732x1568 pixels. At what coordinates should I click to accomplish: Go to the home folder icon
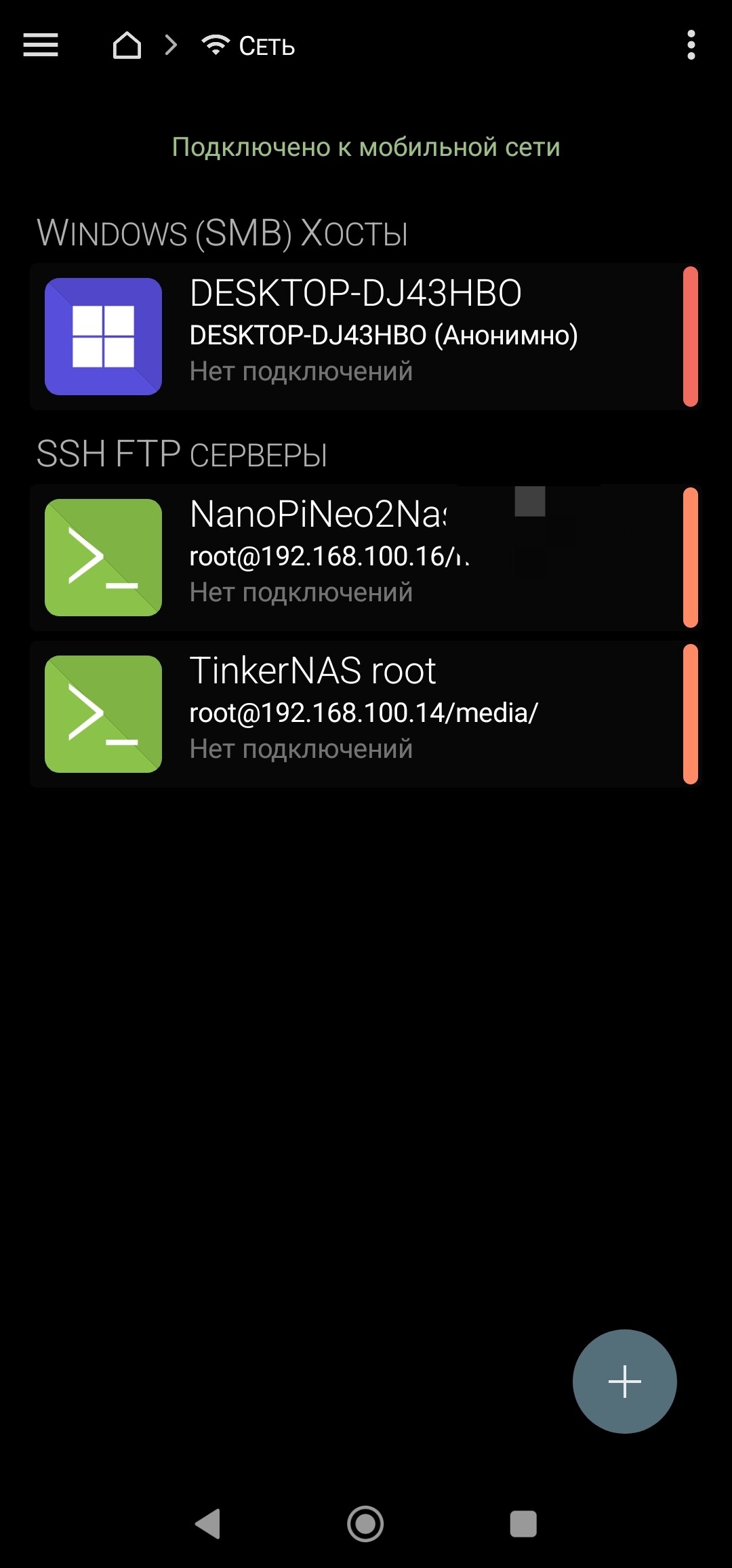click(127, 45)
